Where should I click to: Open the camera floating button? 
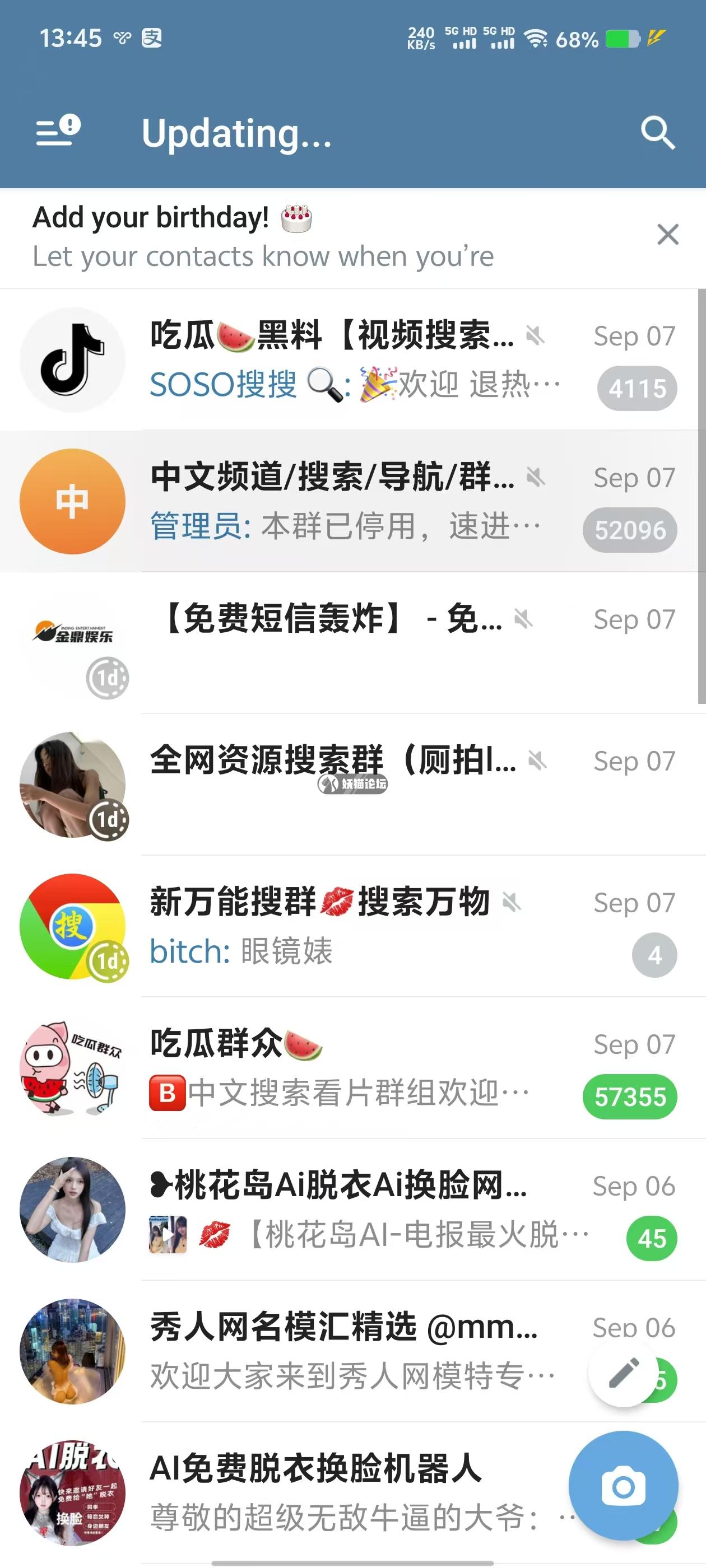[623, 1486]
